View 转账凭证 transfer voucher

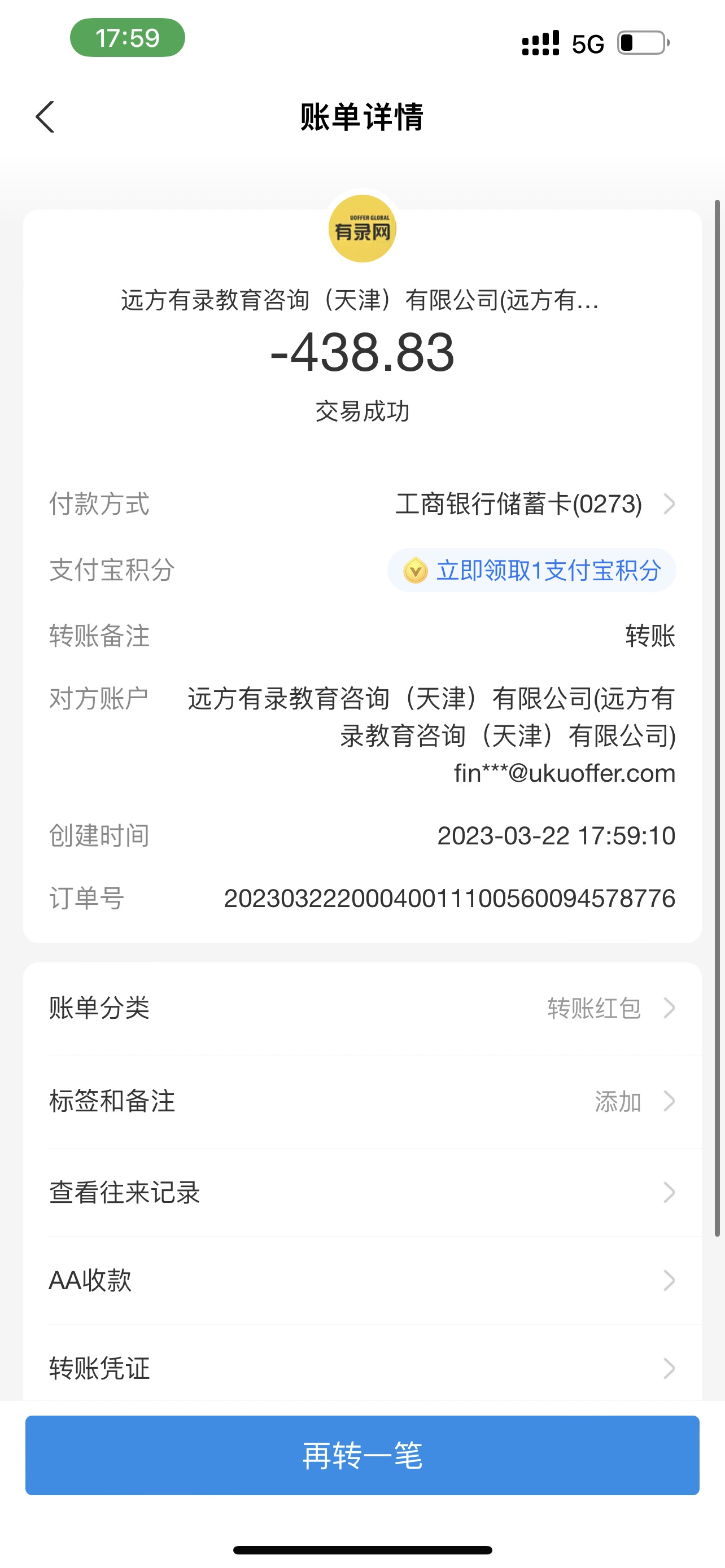(x=362, y=1368)
